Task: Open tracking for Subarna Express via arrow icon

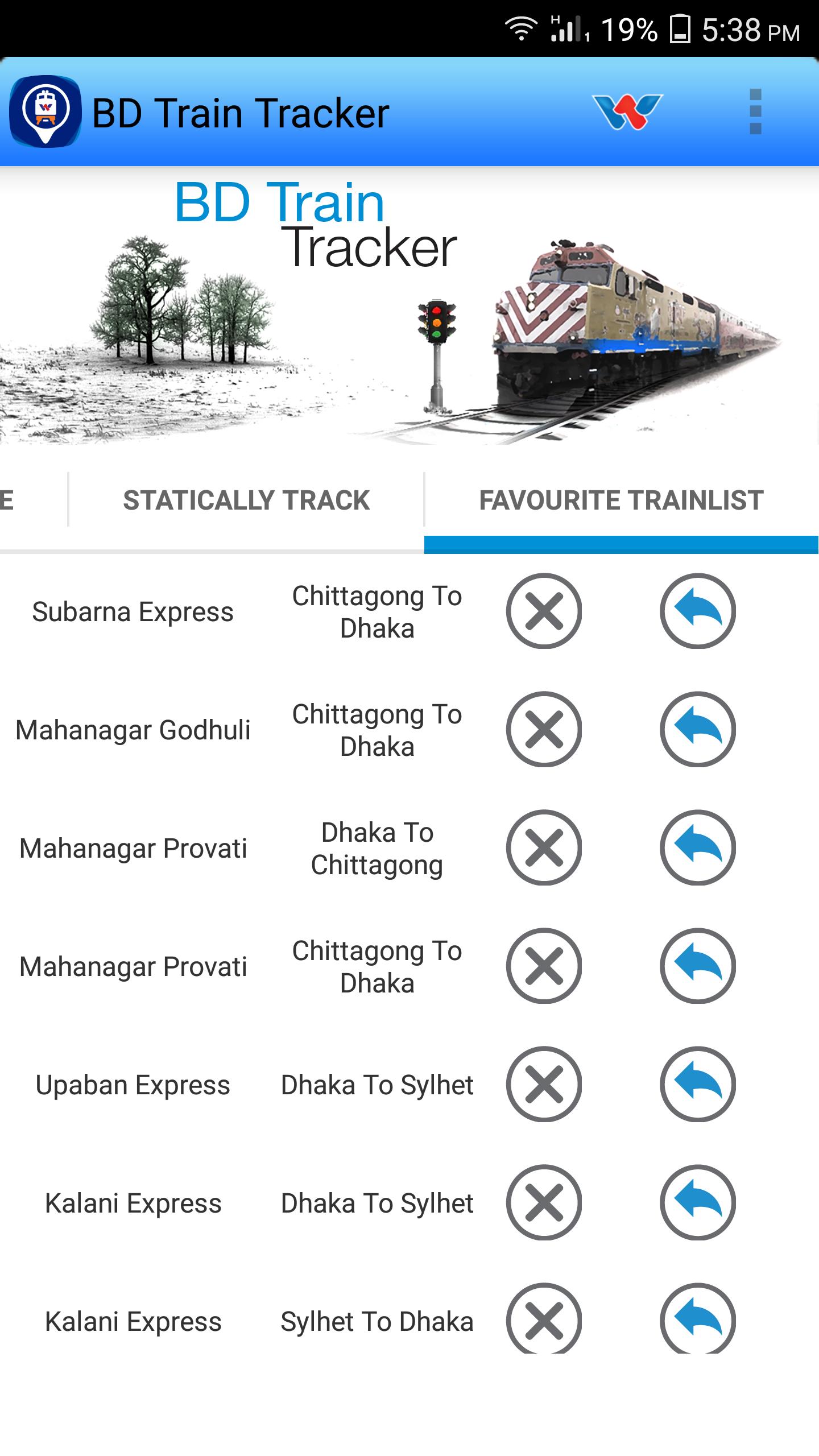Action: click(697, 611)
